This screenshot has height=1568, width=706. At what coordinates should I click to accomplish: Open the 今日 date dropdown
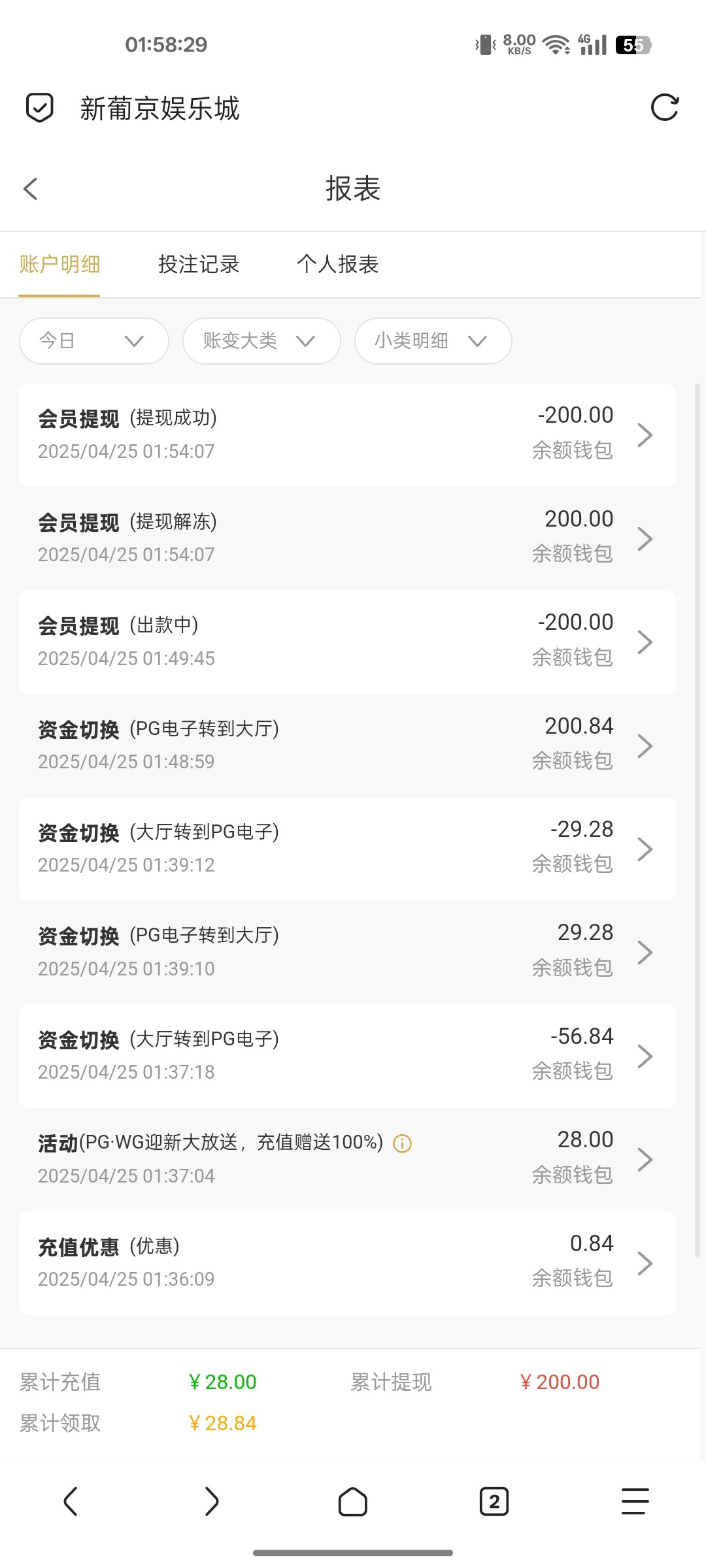coord(94,341)
